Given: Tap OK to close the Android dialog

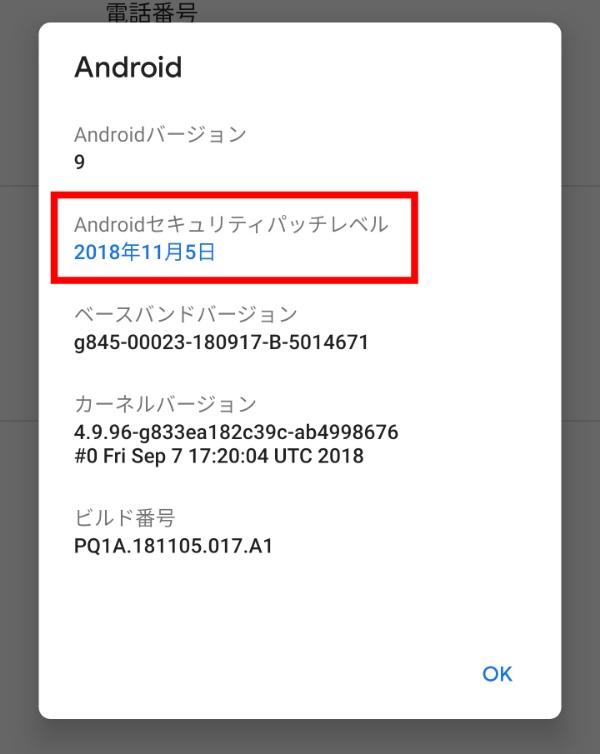Looking at the screenshot, I should 497,674.
